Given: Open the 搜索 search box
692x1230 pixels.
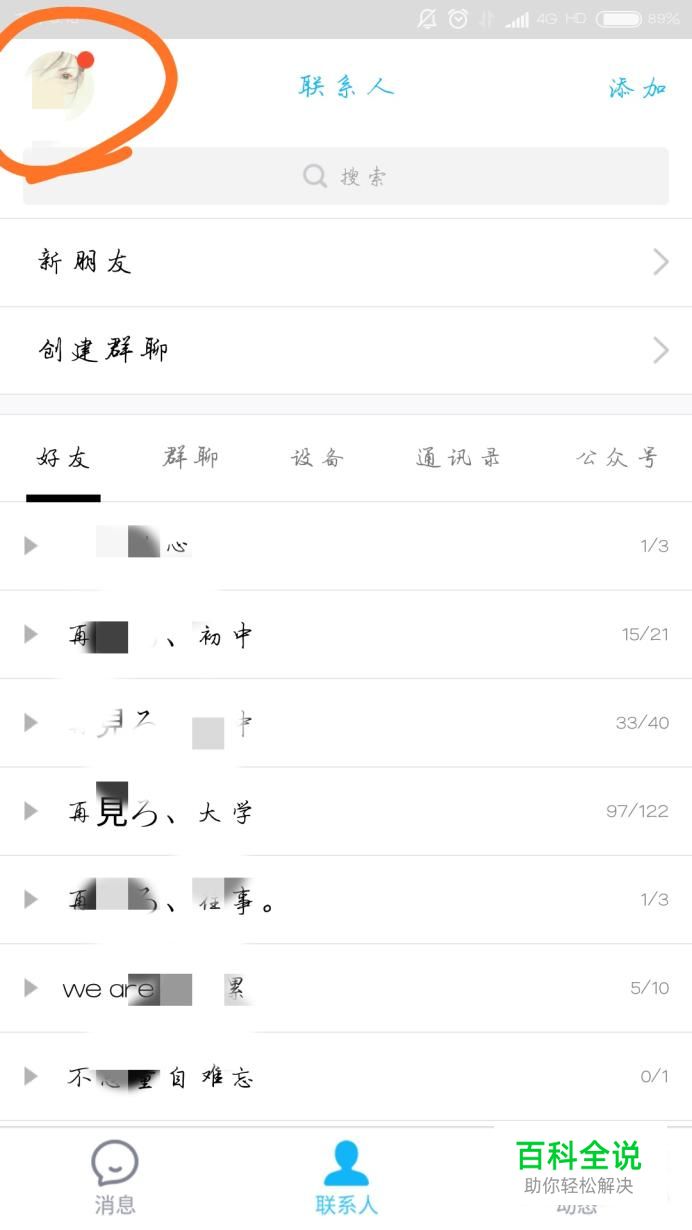Looking at the screenshot, I should [x=346, y=177].
